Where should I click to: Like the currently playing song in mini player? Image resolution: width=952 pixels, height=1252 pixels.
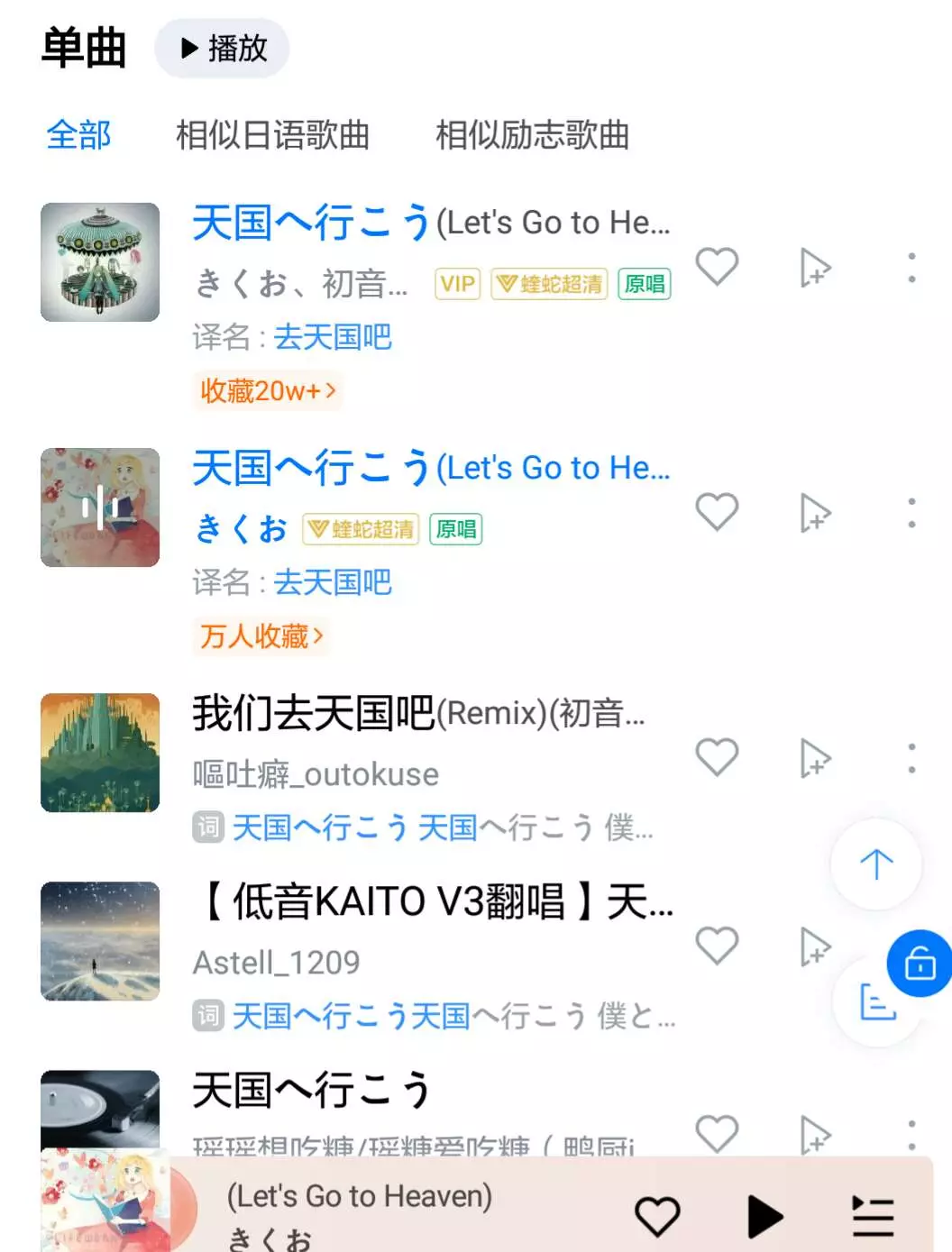pos(657,1216)
